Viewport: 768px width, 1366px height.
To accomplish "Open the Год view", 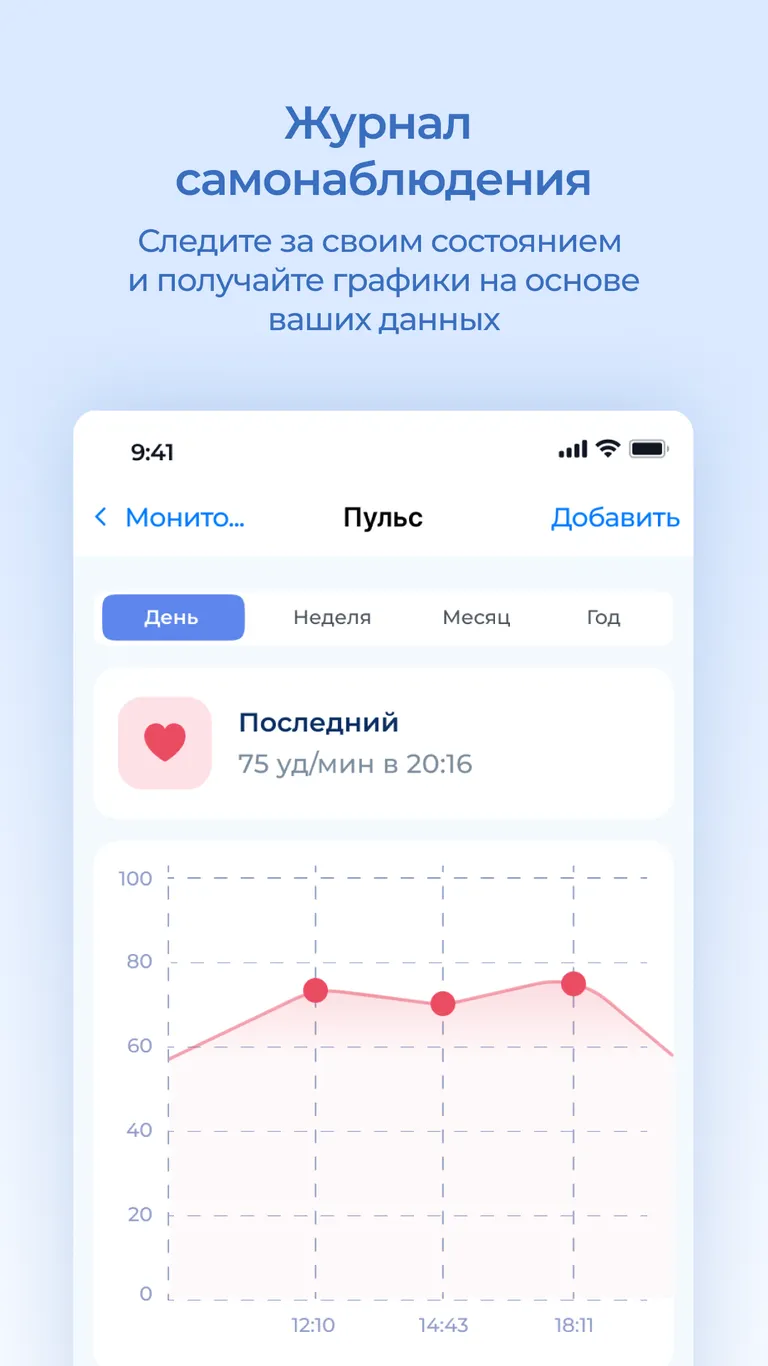I will click(603, 617).
